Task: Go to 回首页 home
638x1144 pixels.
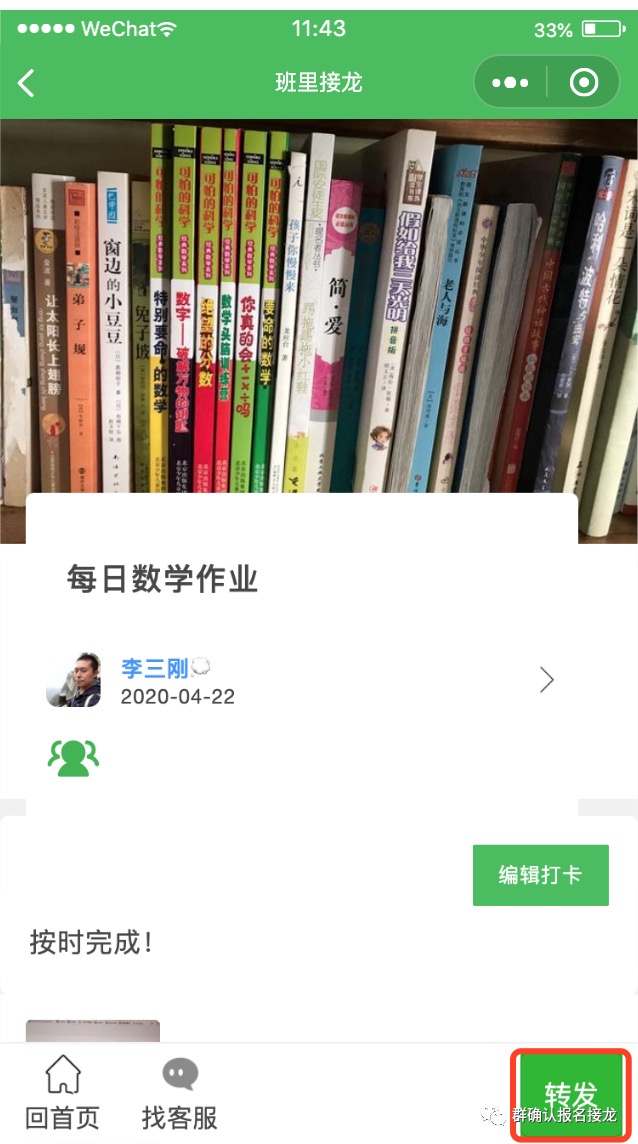Action: [62, 1093]
